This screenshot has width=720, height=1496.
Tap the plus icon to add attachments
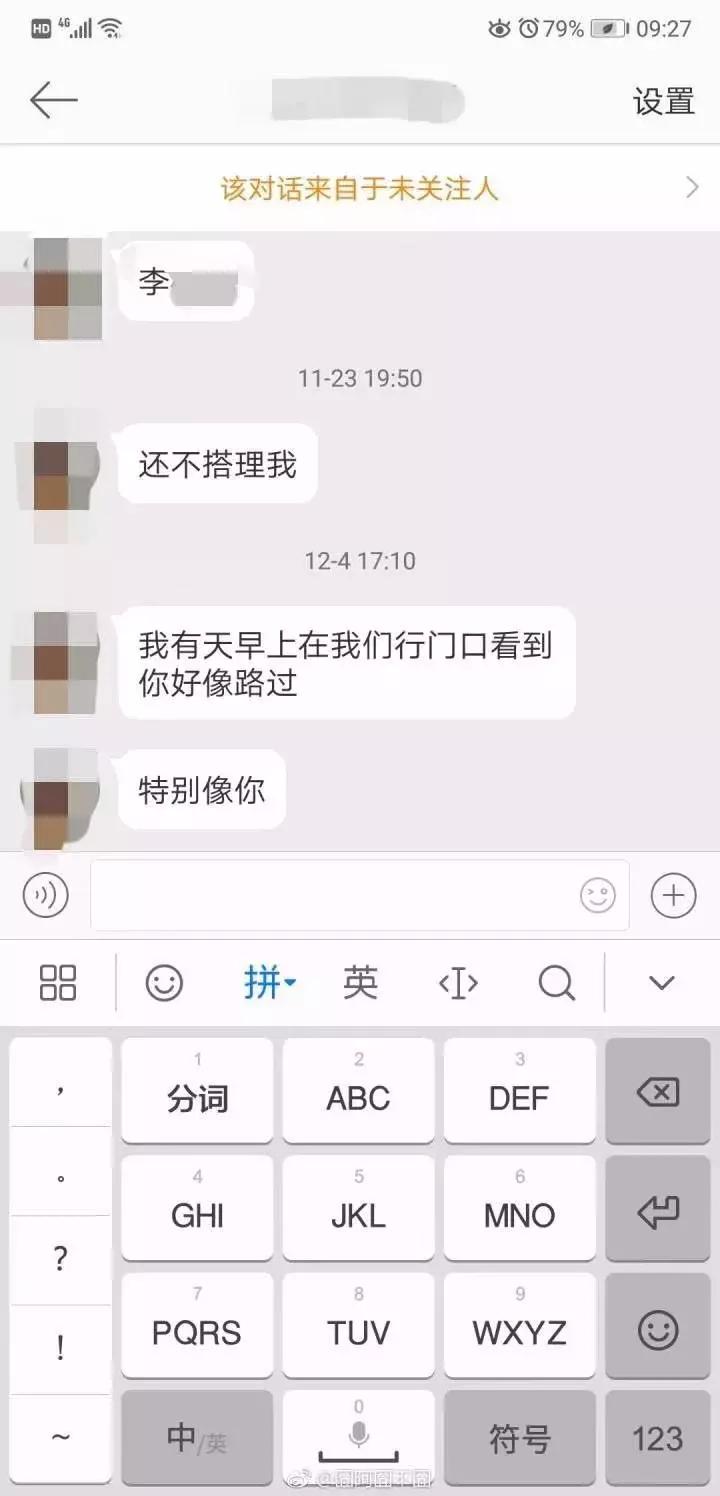pyautogui.click(x=675, y=894)
